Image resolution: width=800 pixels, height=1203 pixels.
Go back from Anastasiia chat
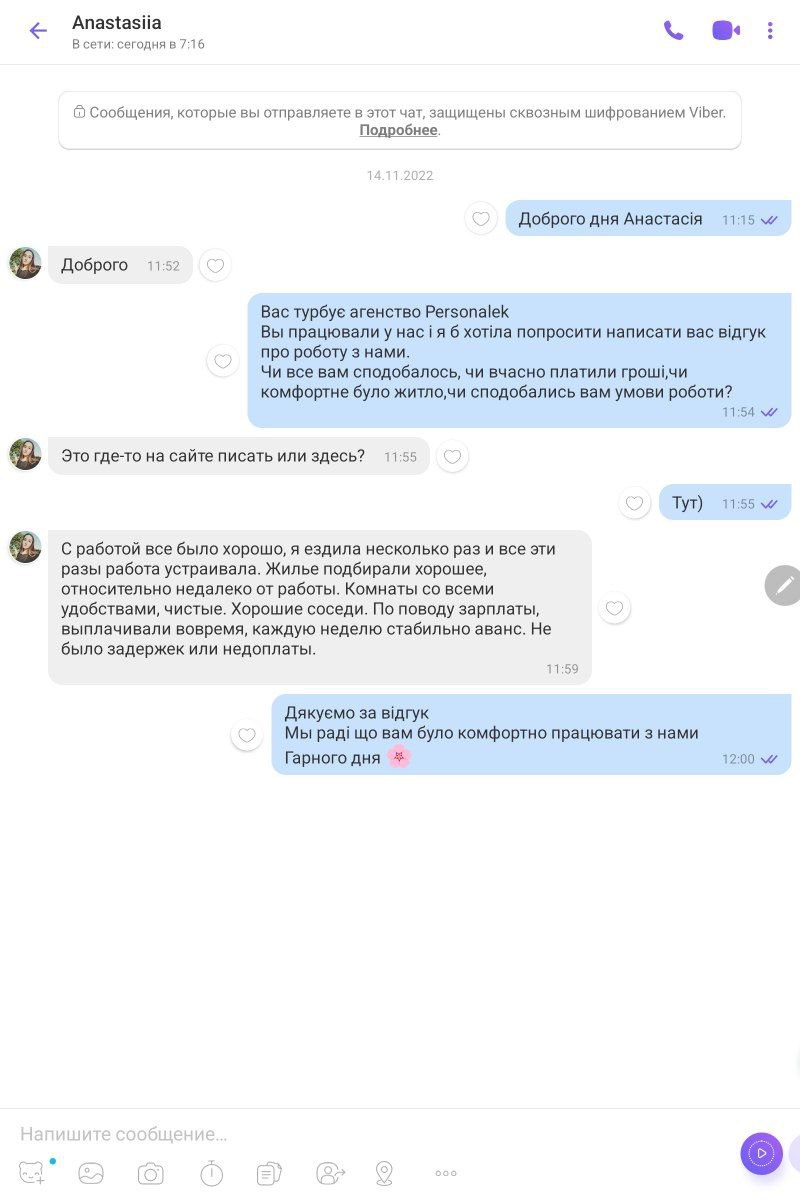[38, 31]
